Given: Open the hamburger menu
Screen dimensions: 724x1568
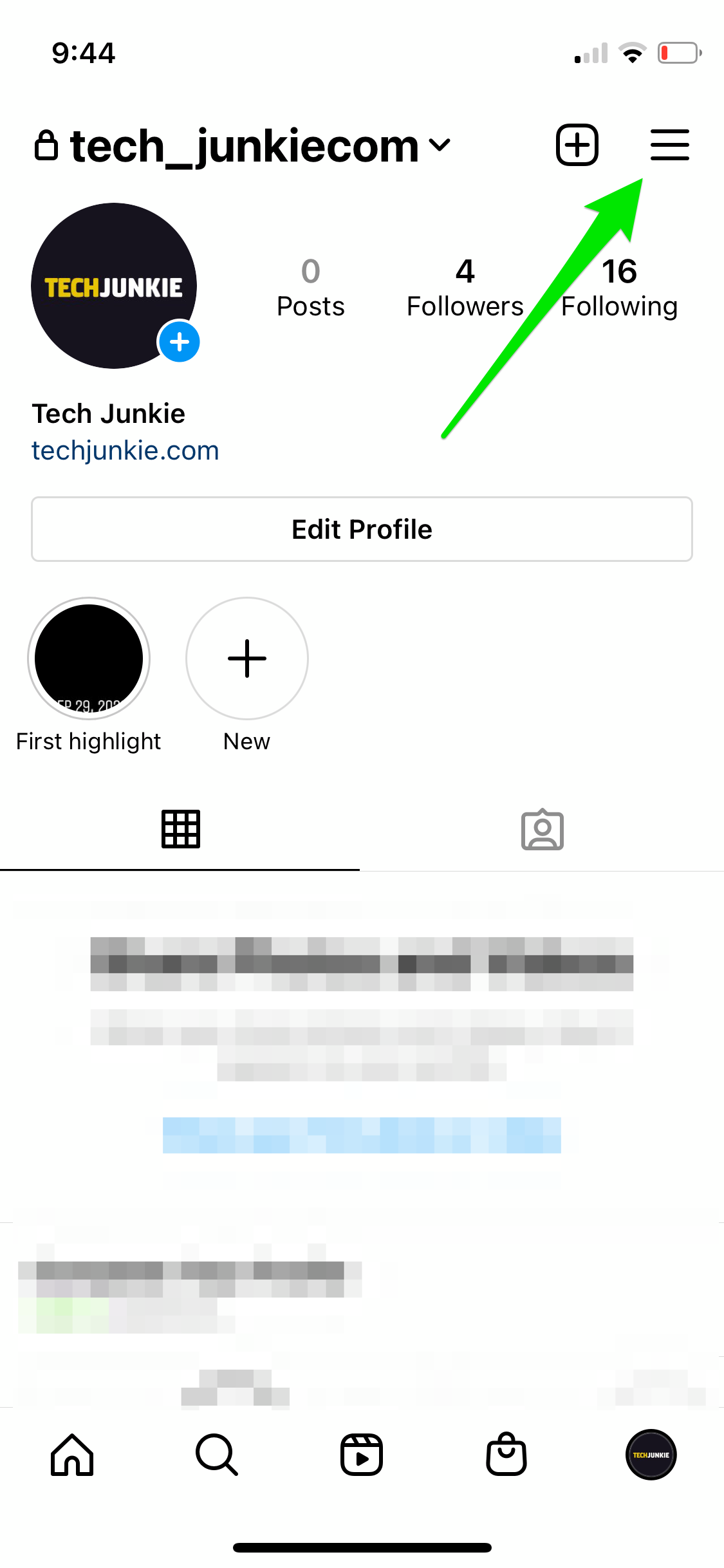Looking at the screenshot, I should 669,144.
